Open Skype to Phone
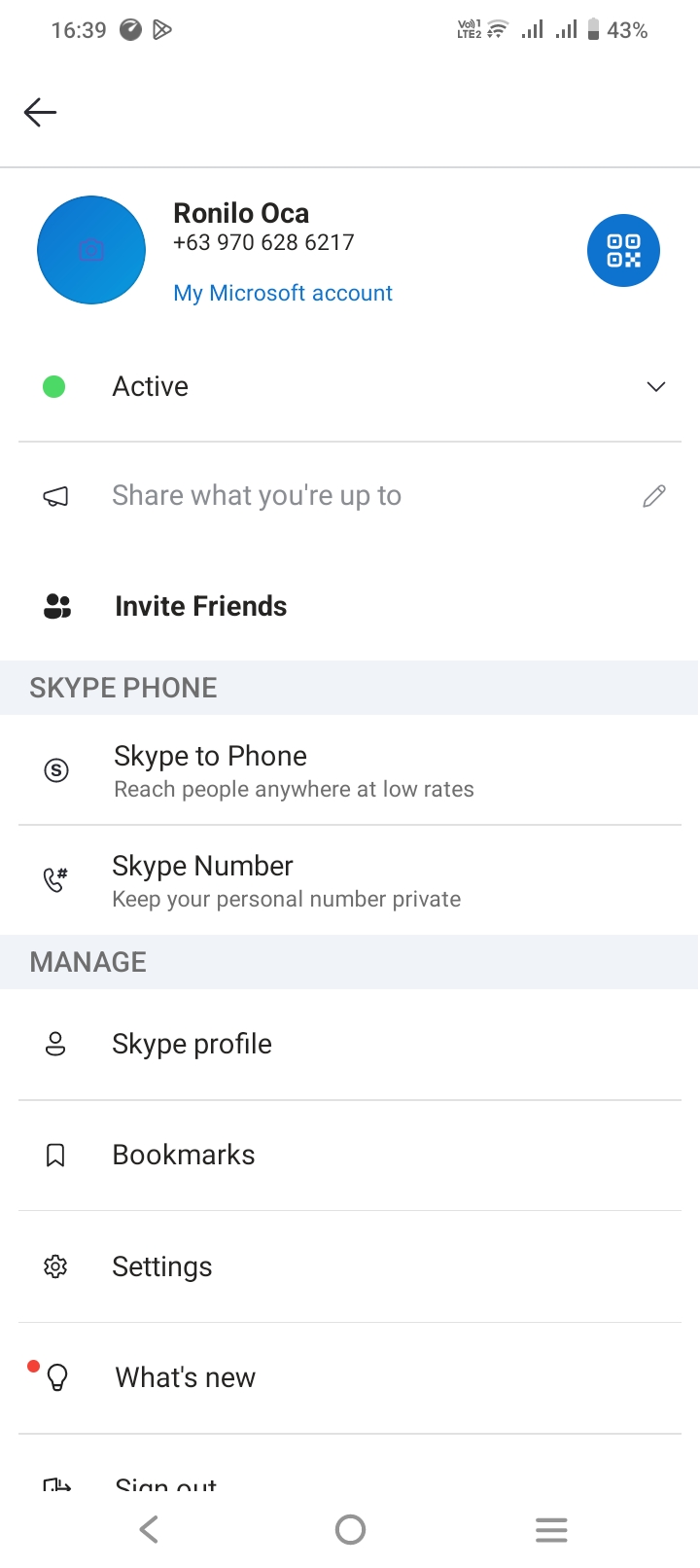 [350, 770]
